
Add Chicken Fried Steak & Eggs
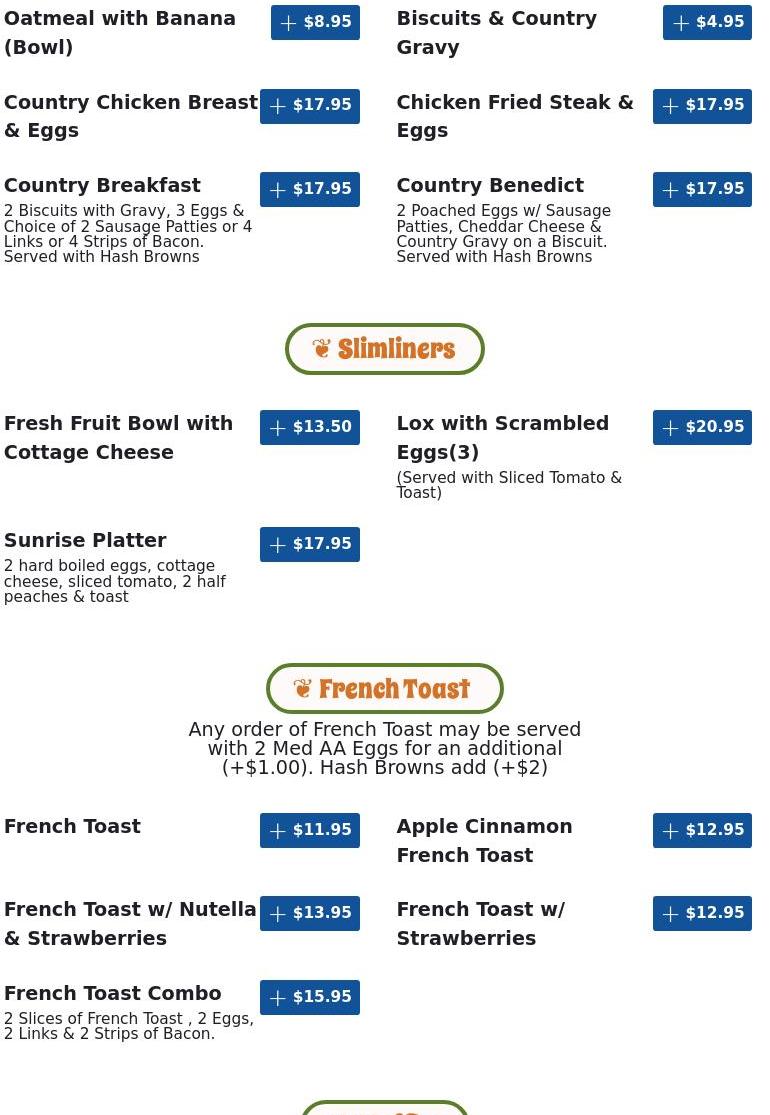(702, 106)
